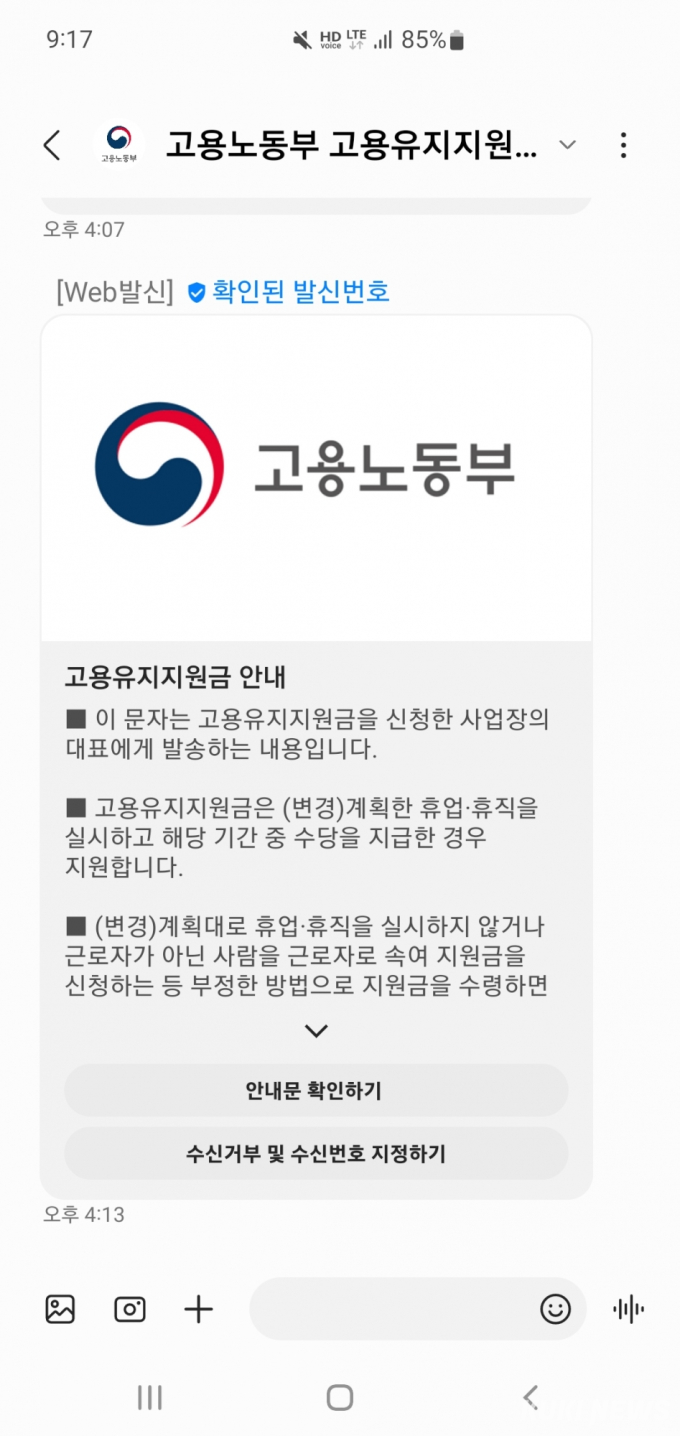Attach a photo from the gallery
680x1436 pixels.
click(60, 1309)
